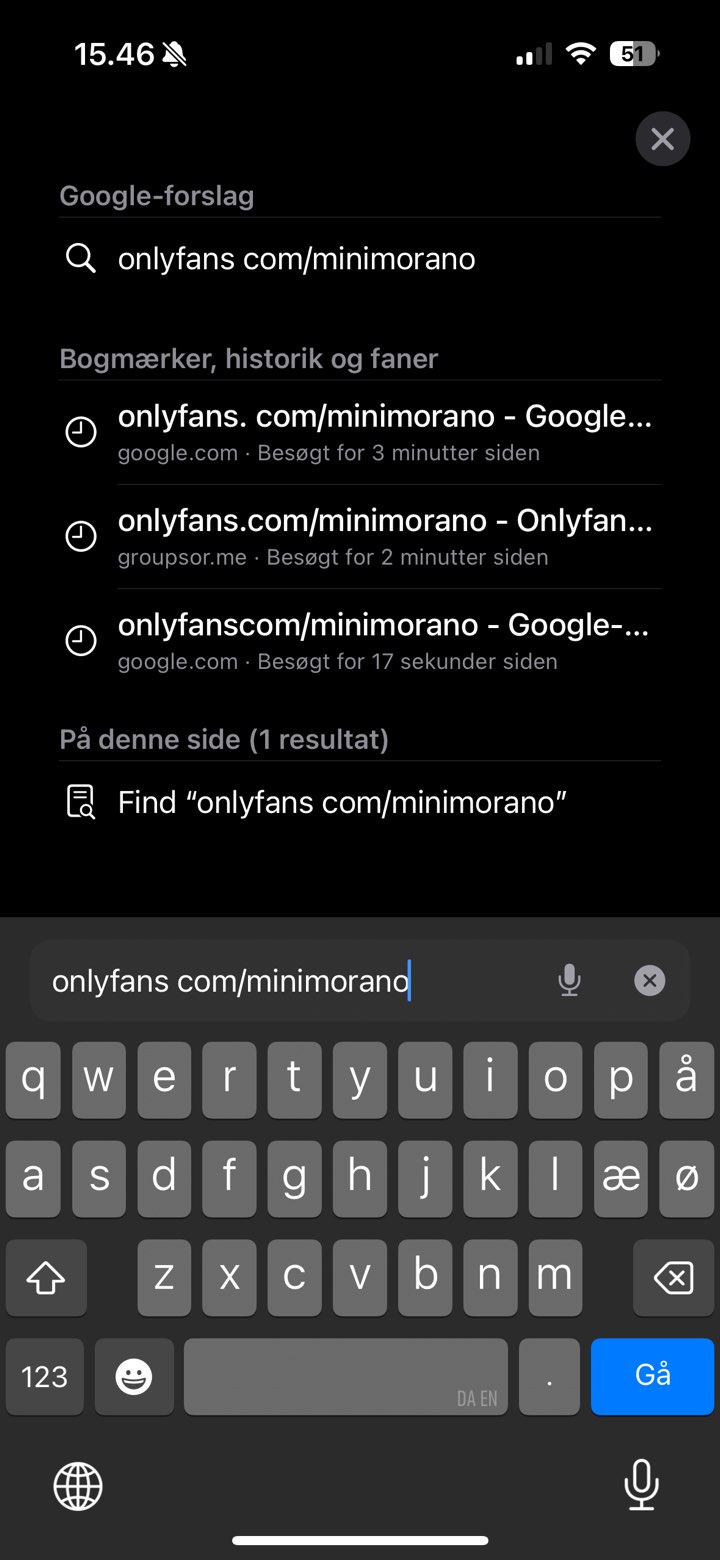Open history entry visited 17 sekunder siden
Screen dimensions: 720x1560
(384, 641)
